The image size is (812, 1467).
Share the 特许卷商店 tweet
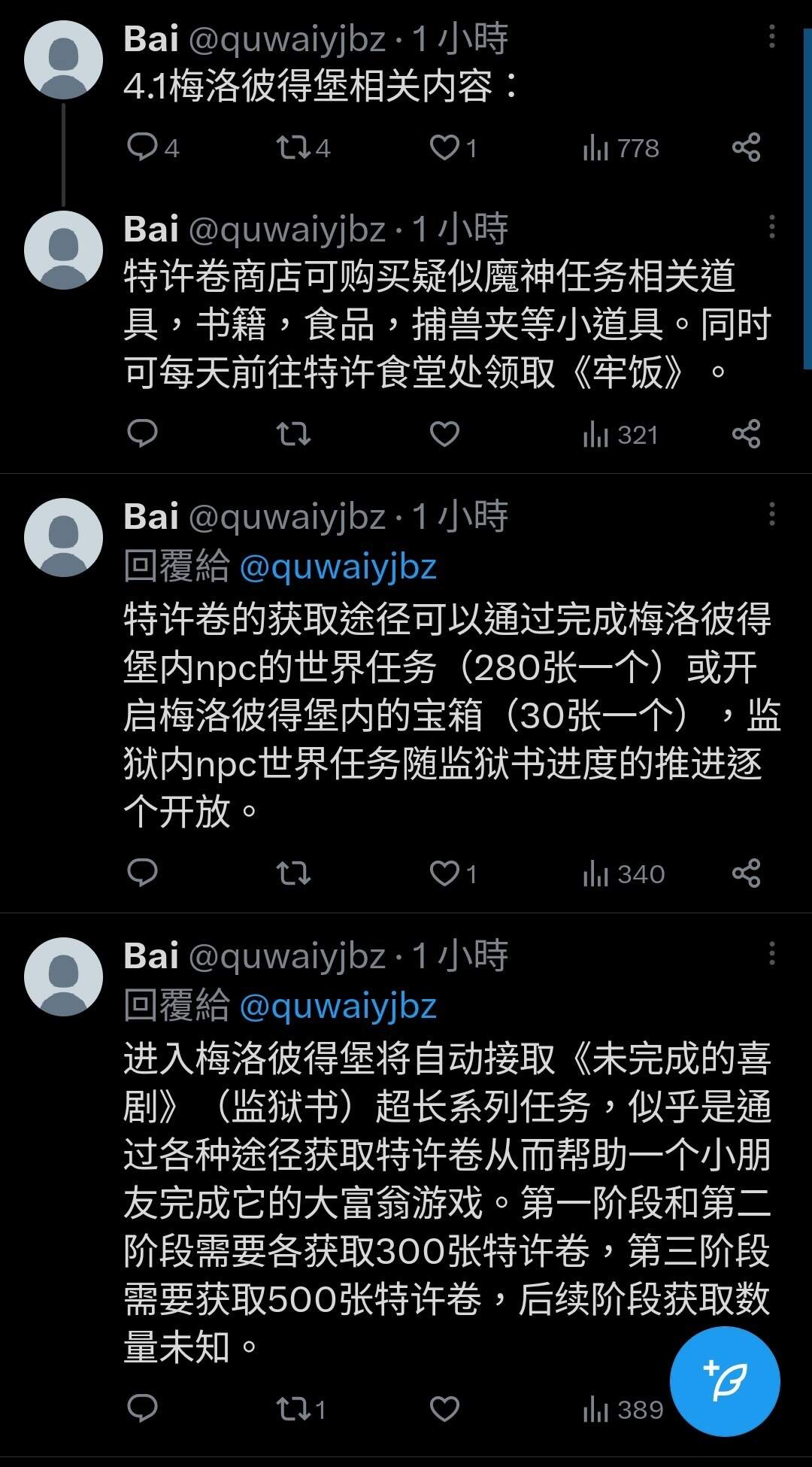(x=746, y=434)
